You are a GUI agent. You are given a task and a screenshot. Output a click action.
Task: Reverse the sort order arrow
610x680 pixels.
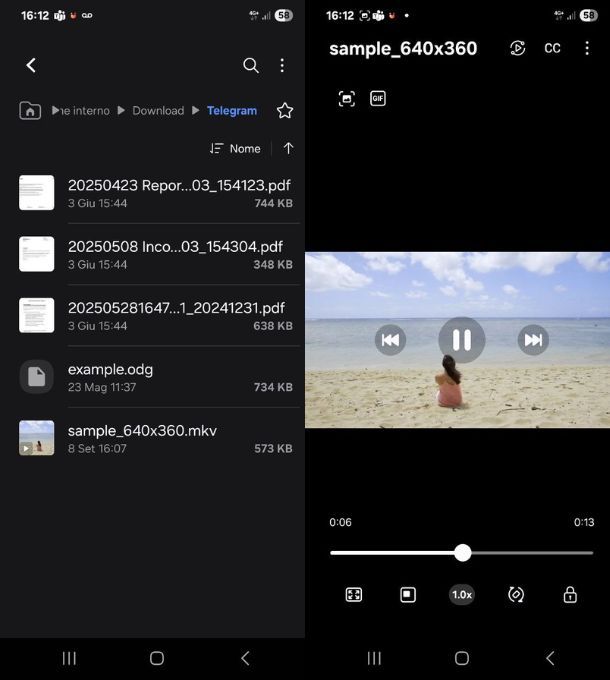tap(288, 148)
